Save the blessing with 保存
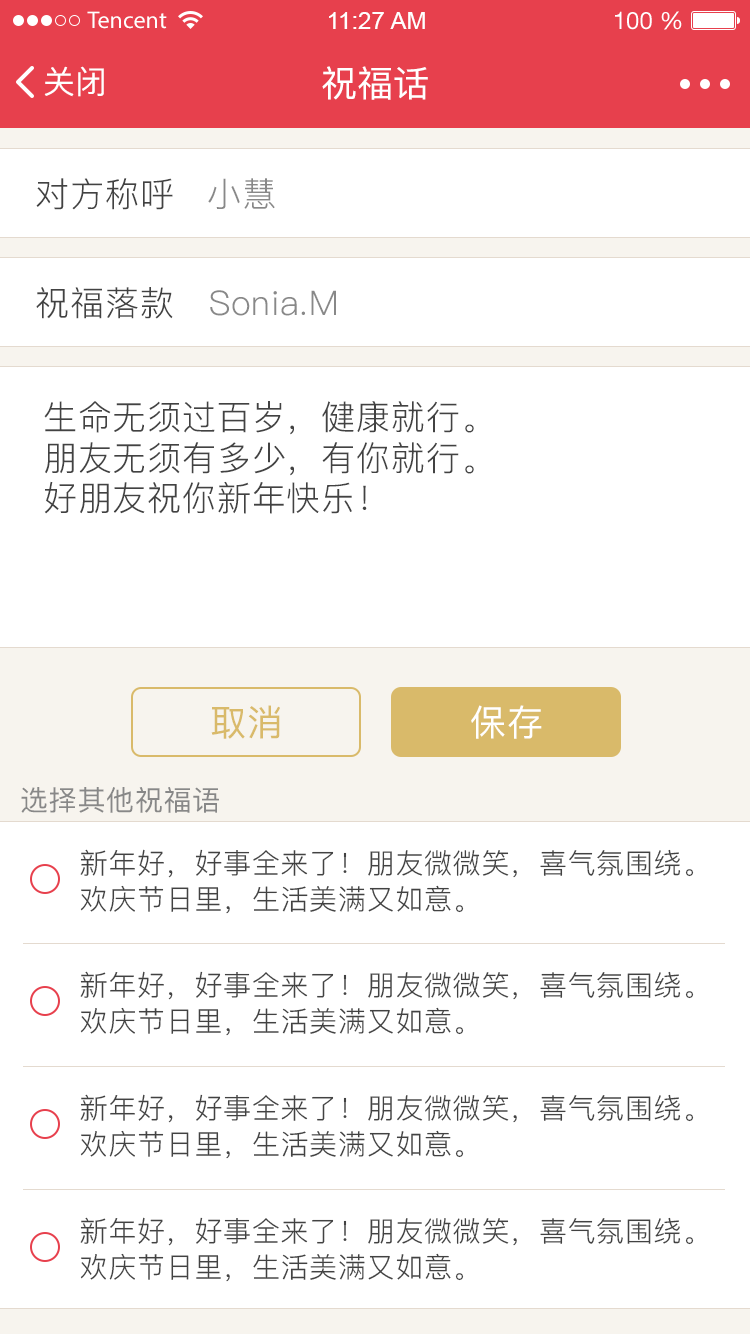This screenshot has width=750, height=1334. (x=506, y=722)
